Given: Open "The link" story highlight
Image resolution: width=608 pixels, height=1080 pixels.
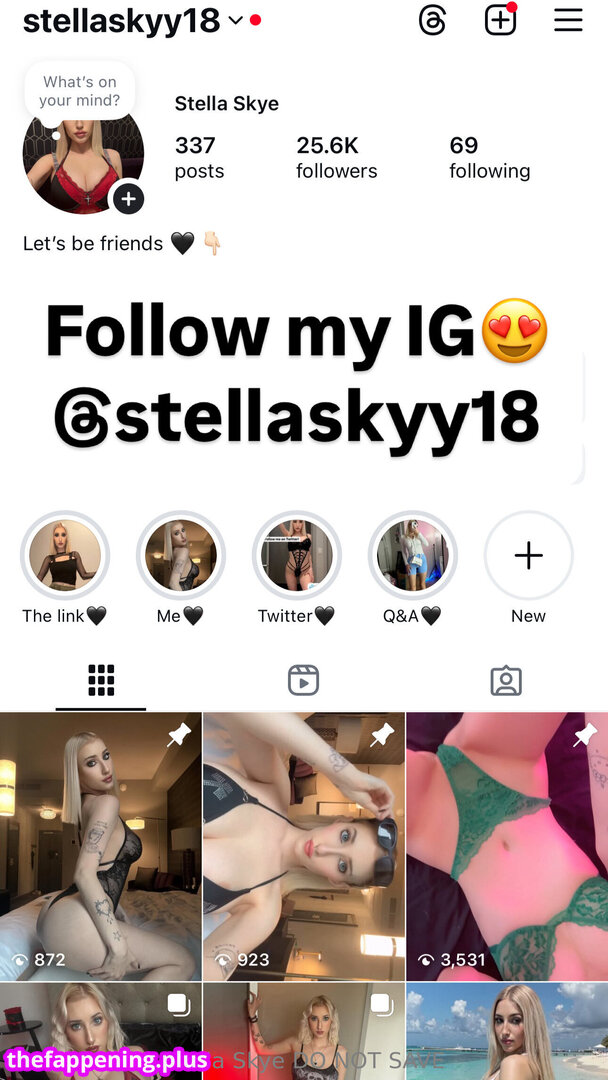Looking at the screenshot, I should tap(65, 555).
